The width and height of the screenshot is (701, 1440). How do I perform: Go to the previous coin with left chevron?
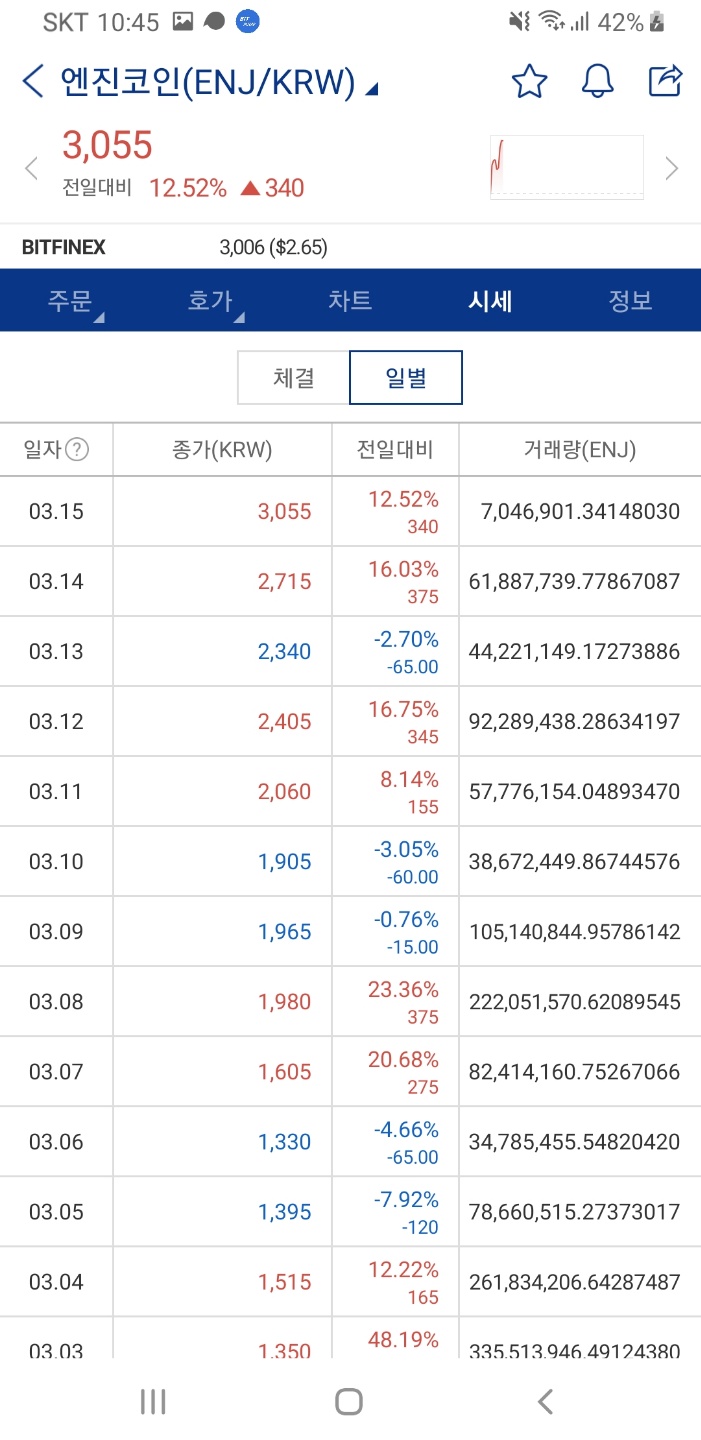click(31, 168)
